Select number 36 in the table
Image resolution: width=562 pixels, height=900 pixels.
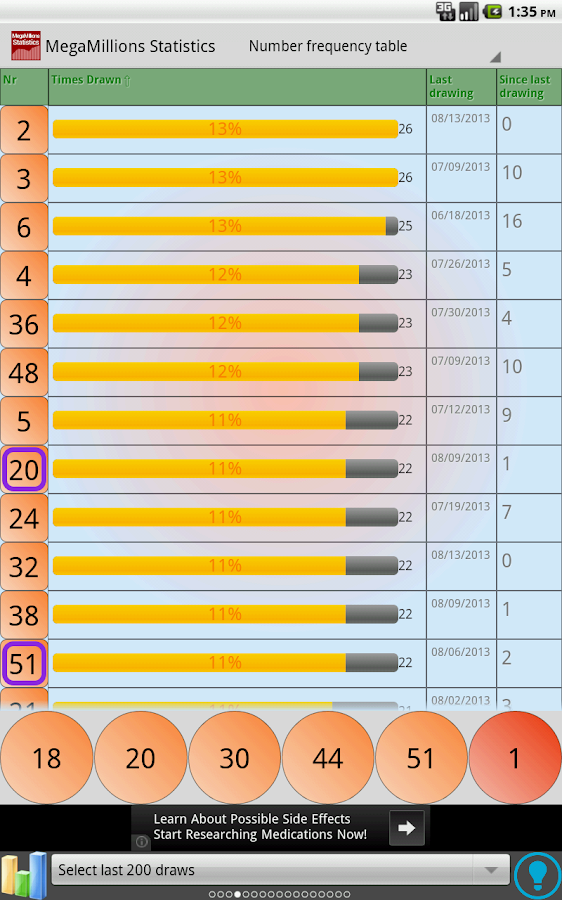coord(24,324)
